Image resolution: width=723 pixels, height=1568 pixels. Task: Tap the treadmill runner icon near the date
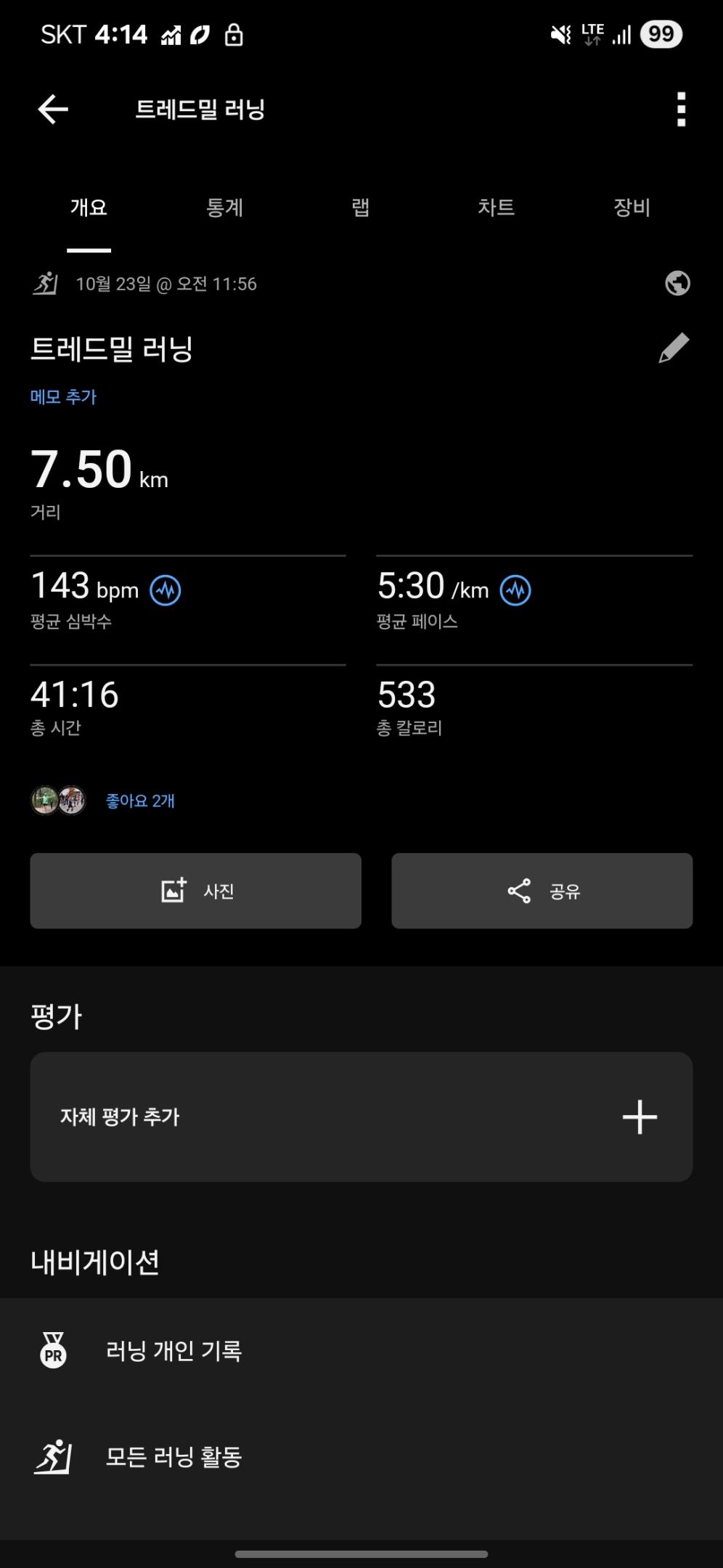[45, 284]
